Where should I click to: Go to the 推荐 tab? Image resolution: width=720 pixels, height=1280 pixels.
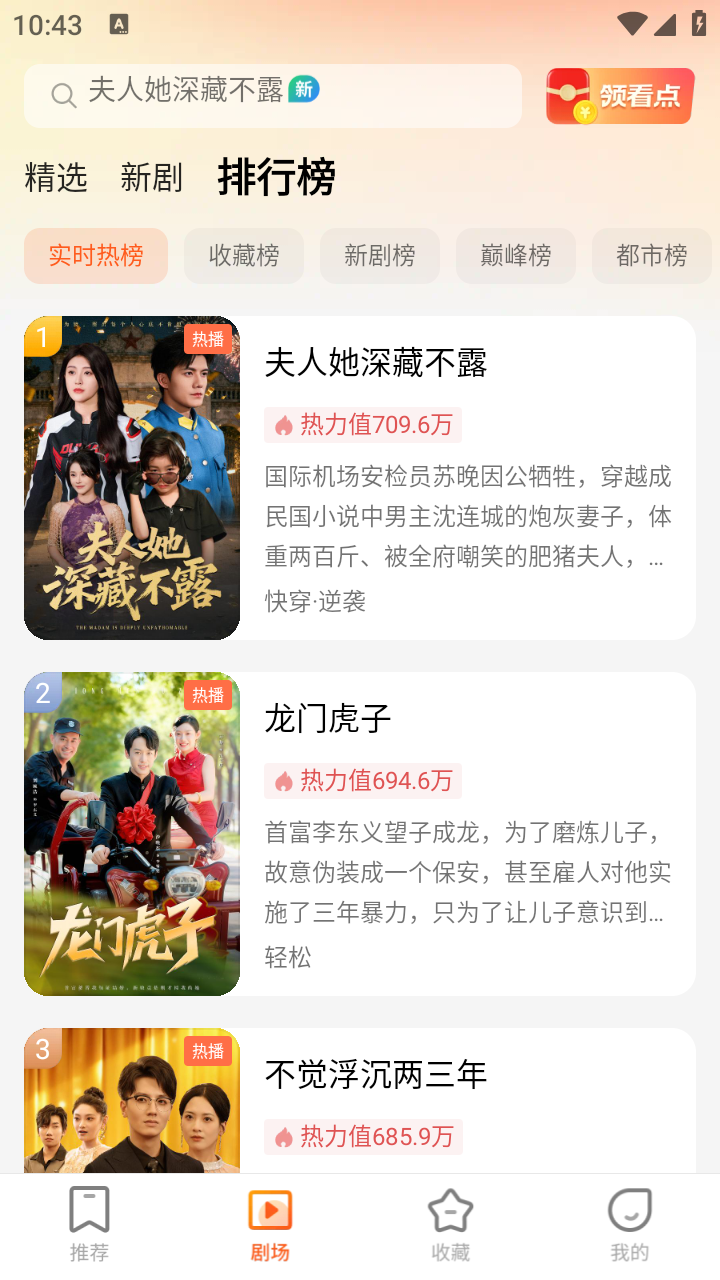[x=90, y=1224]
